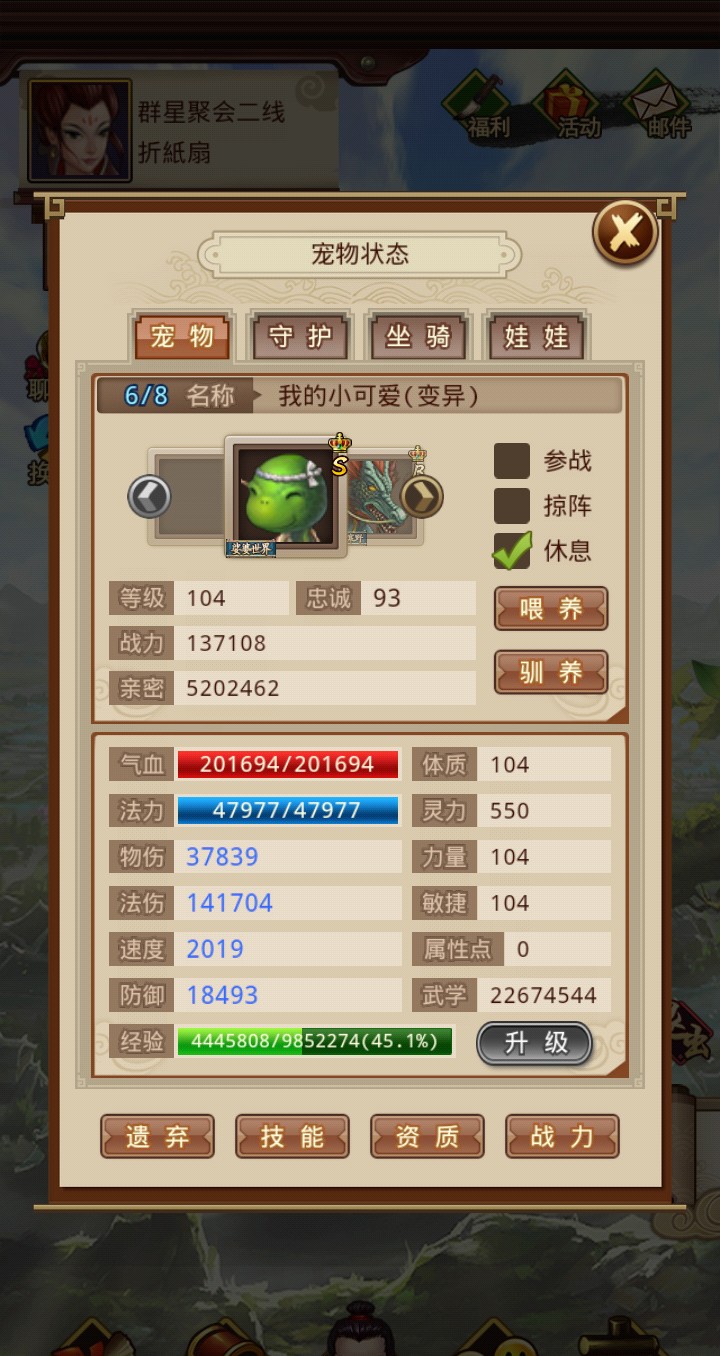Switch to the 坐骑 mount tab

(418, 337)
